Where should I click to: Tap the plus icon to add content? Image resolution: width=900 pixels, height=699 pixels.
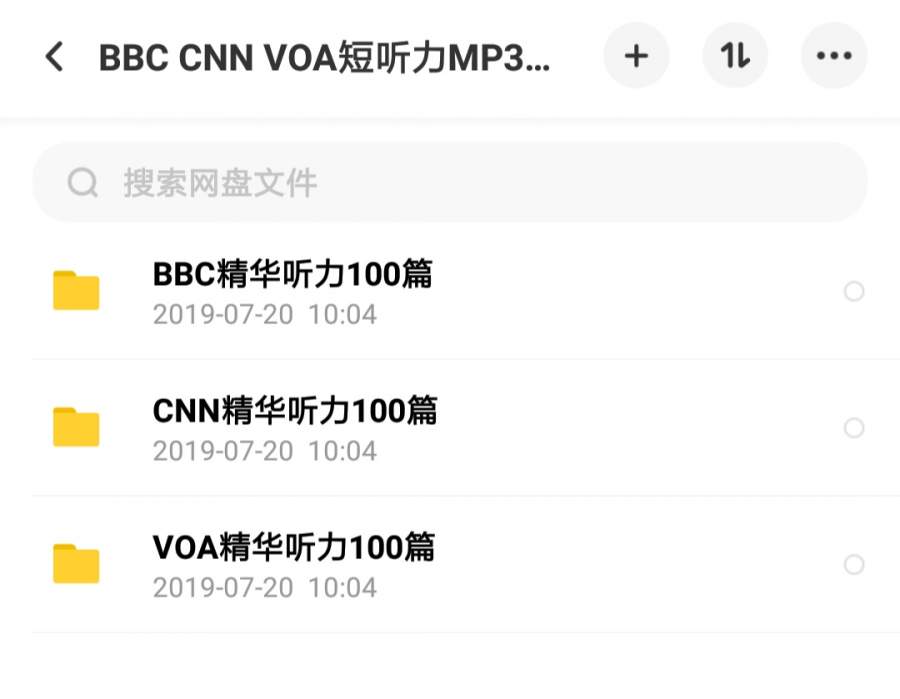[x=636, y=56]
